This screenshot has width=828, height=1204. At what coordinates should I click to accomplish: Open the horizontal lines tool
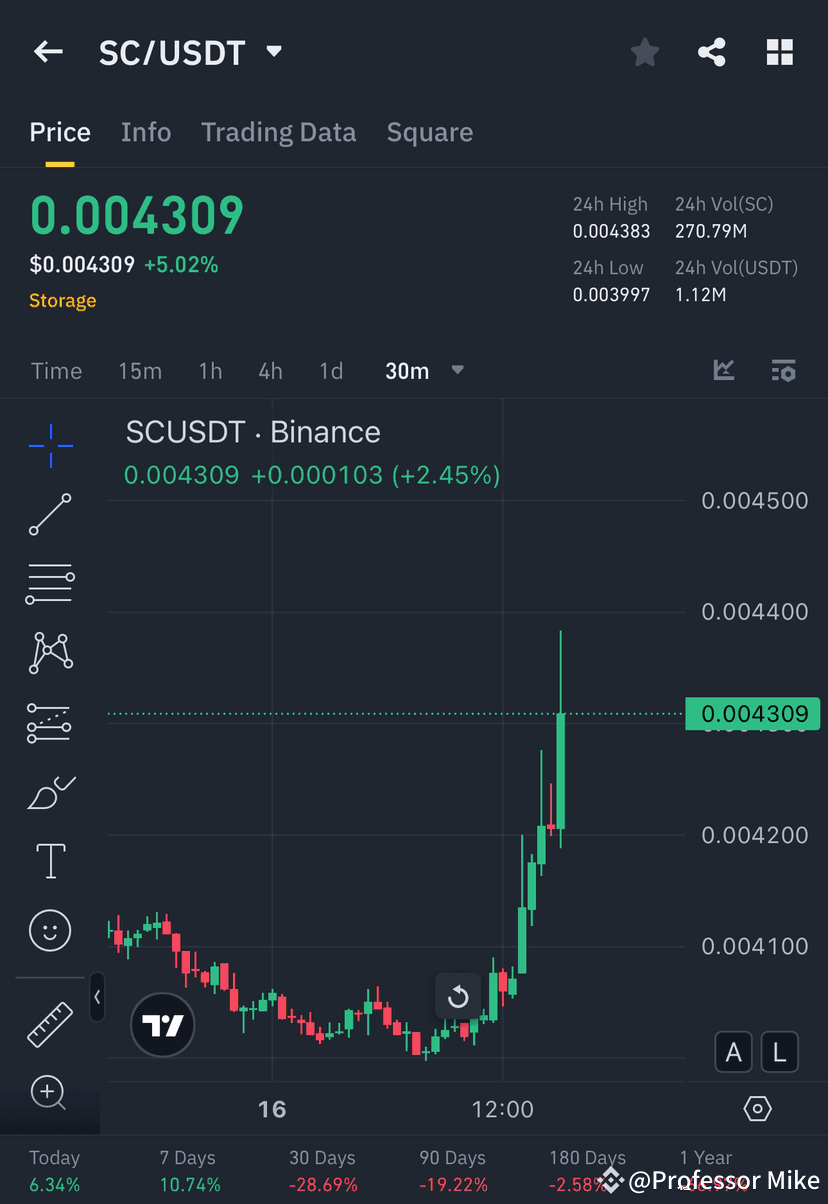click(49, 584)
